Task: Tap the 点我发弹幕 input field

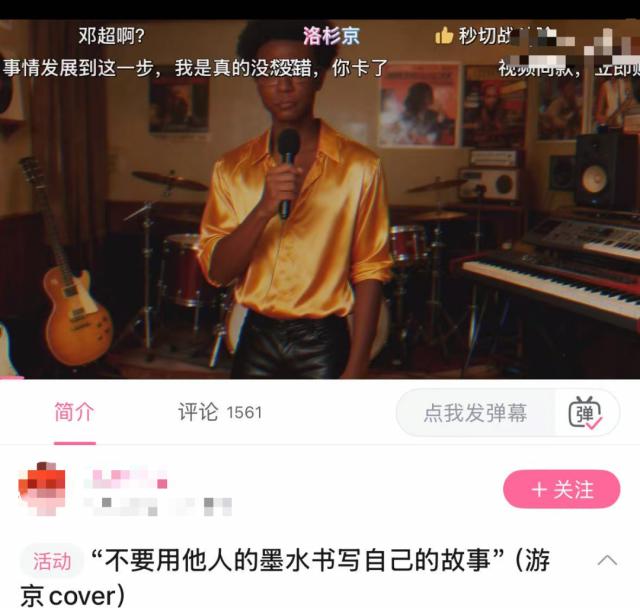Action: (475, 413)
